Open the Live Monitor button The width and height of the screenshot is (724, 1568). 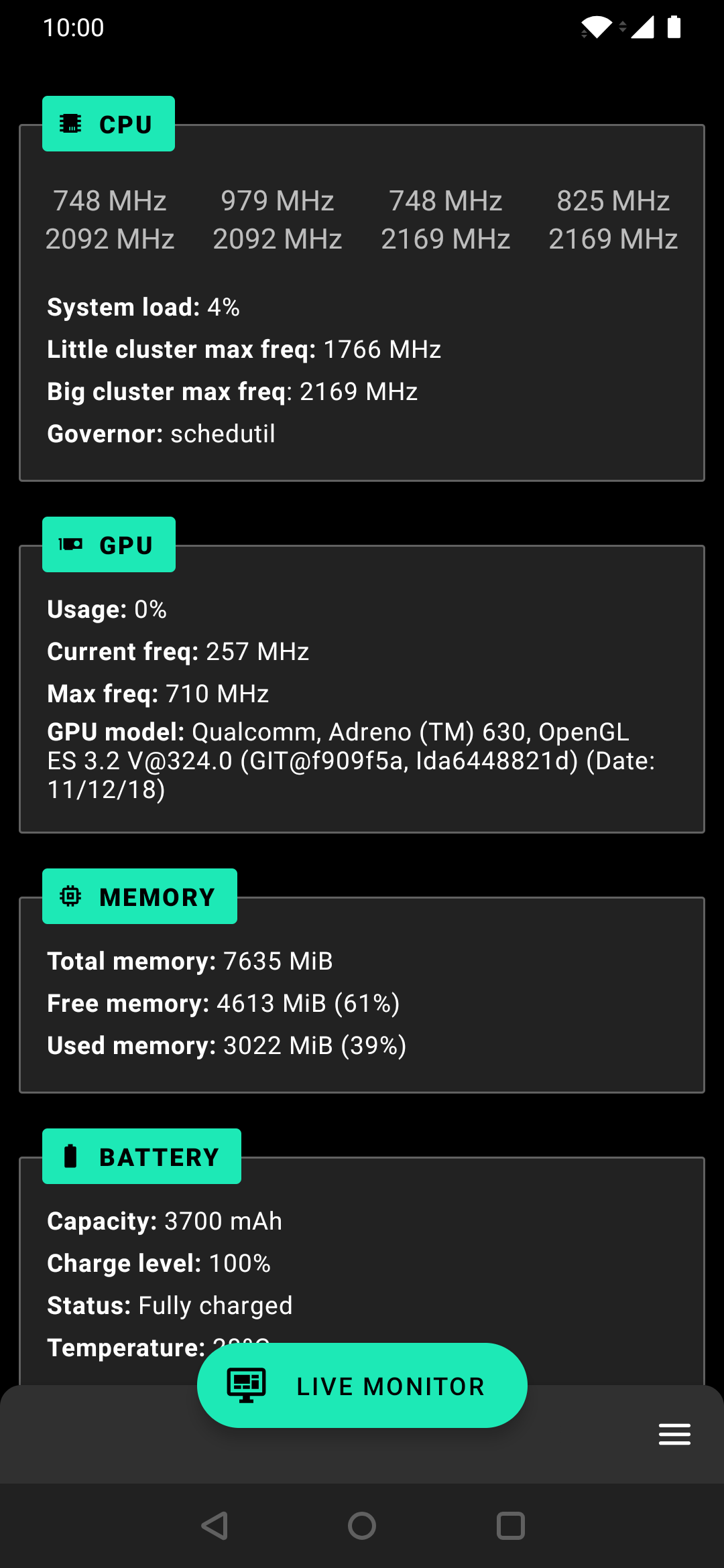click(x=362, y=1385)
